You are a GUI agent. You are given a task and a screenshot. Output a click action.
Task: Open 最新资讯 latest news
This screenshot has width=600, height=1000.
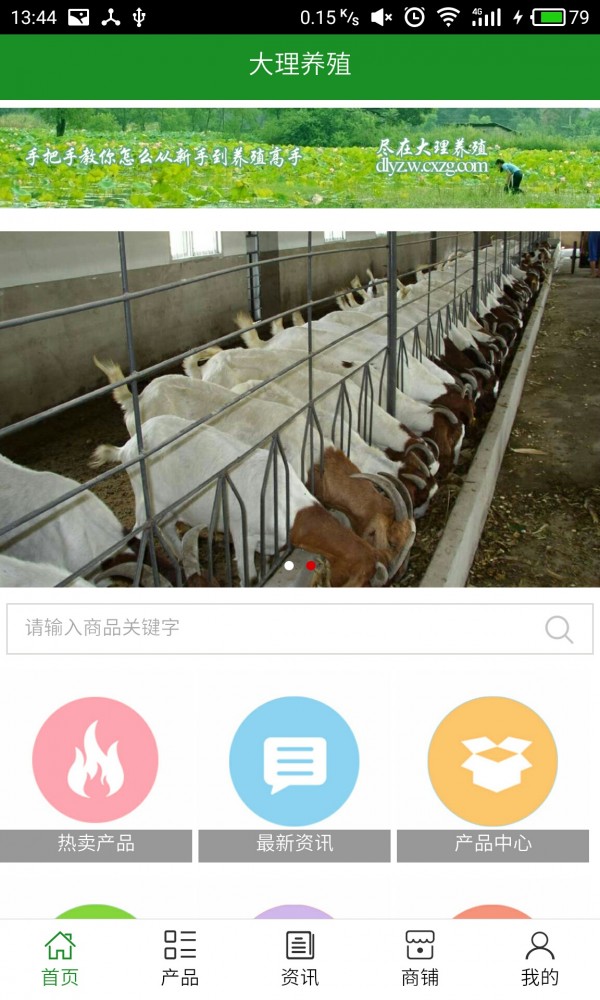[294, 779]
